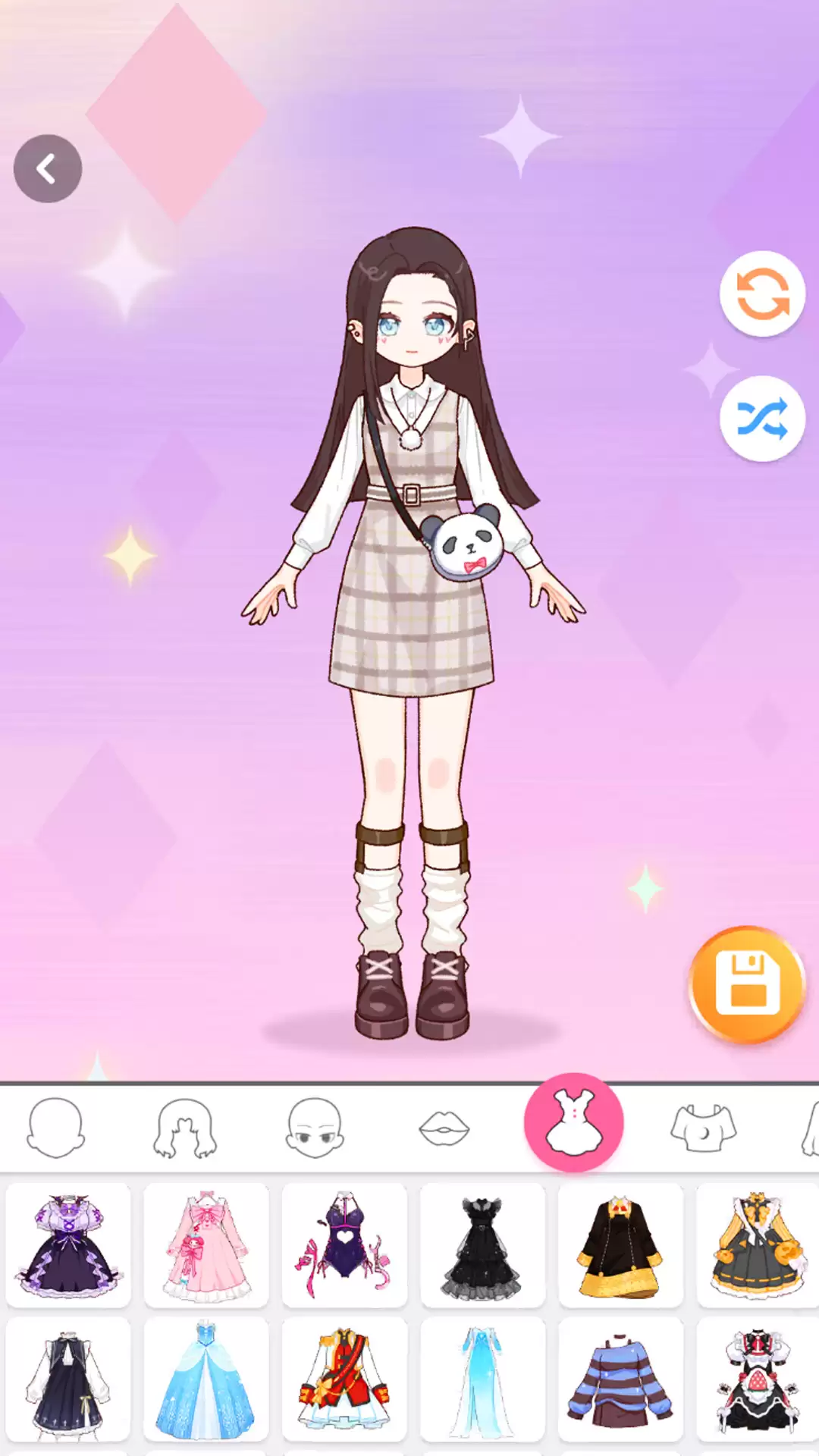Image resolution: width=819 pixels, height=1456 pixels.
Task: Save the character with the orange floppy button
Action: 748,984
